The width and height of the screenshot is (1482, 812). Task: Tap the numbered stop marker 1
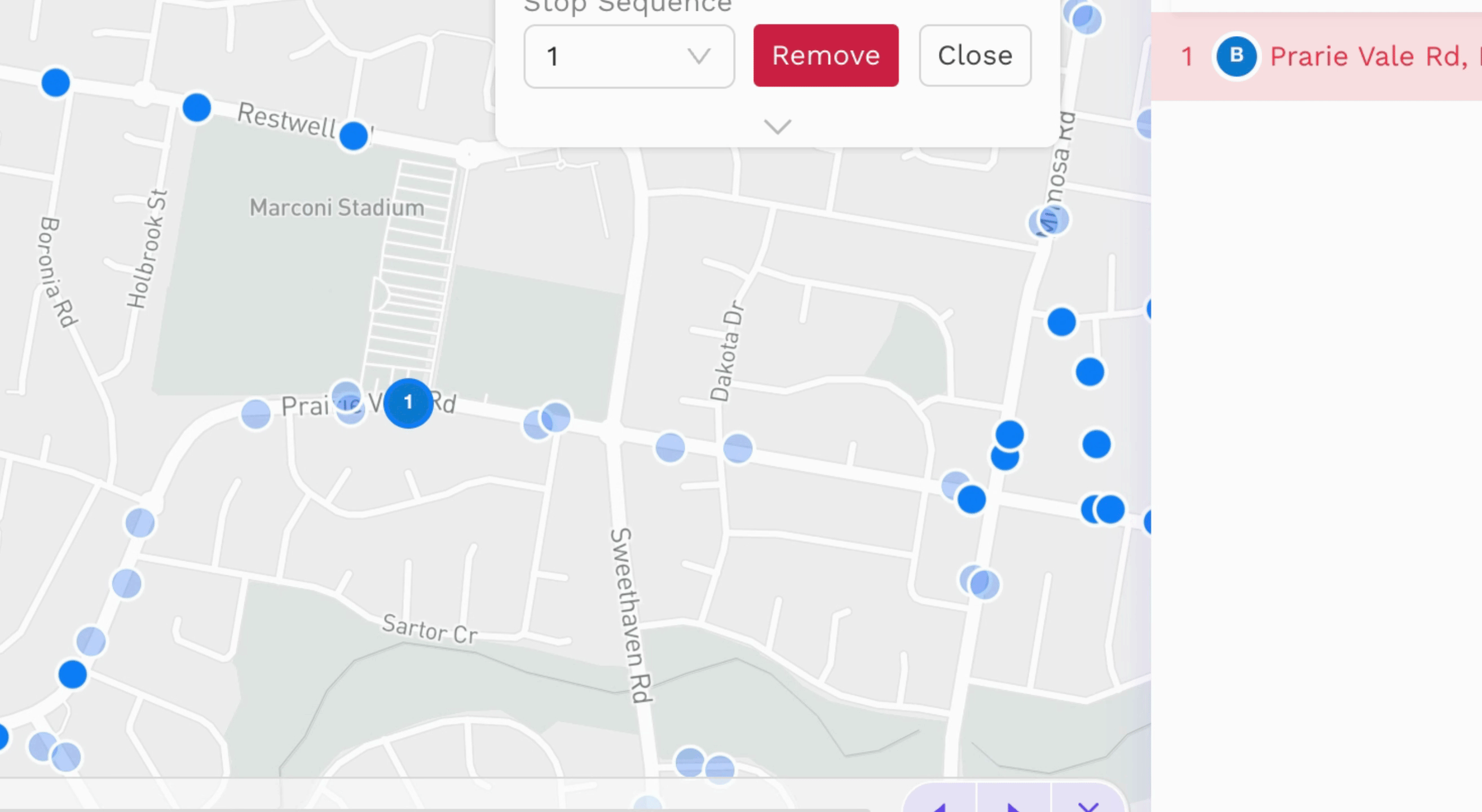tap(408, 403)
